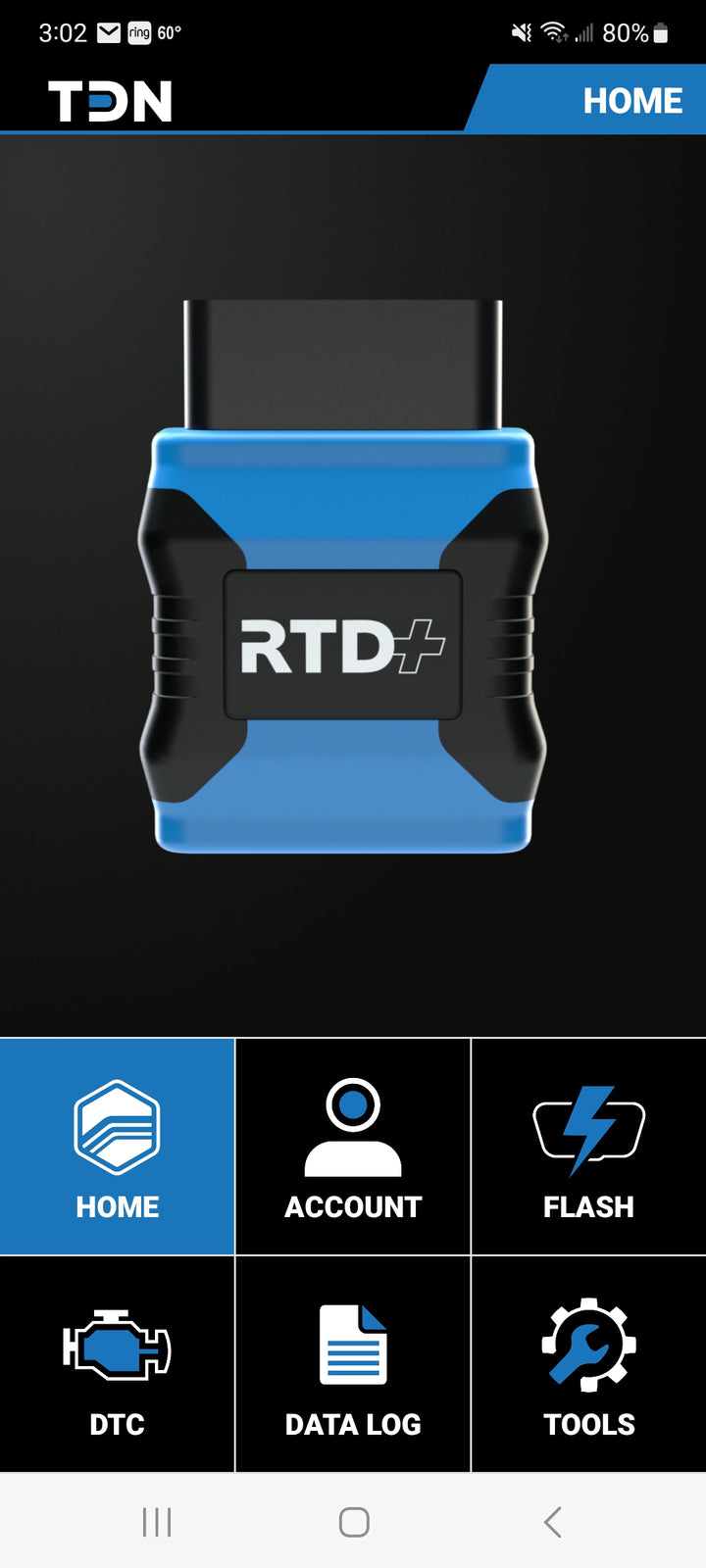The width and height of the screenshot is (706, 1568).
Task: Open the Account section
Action: [353, 1147]
